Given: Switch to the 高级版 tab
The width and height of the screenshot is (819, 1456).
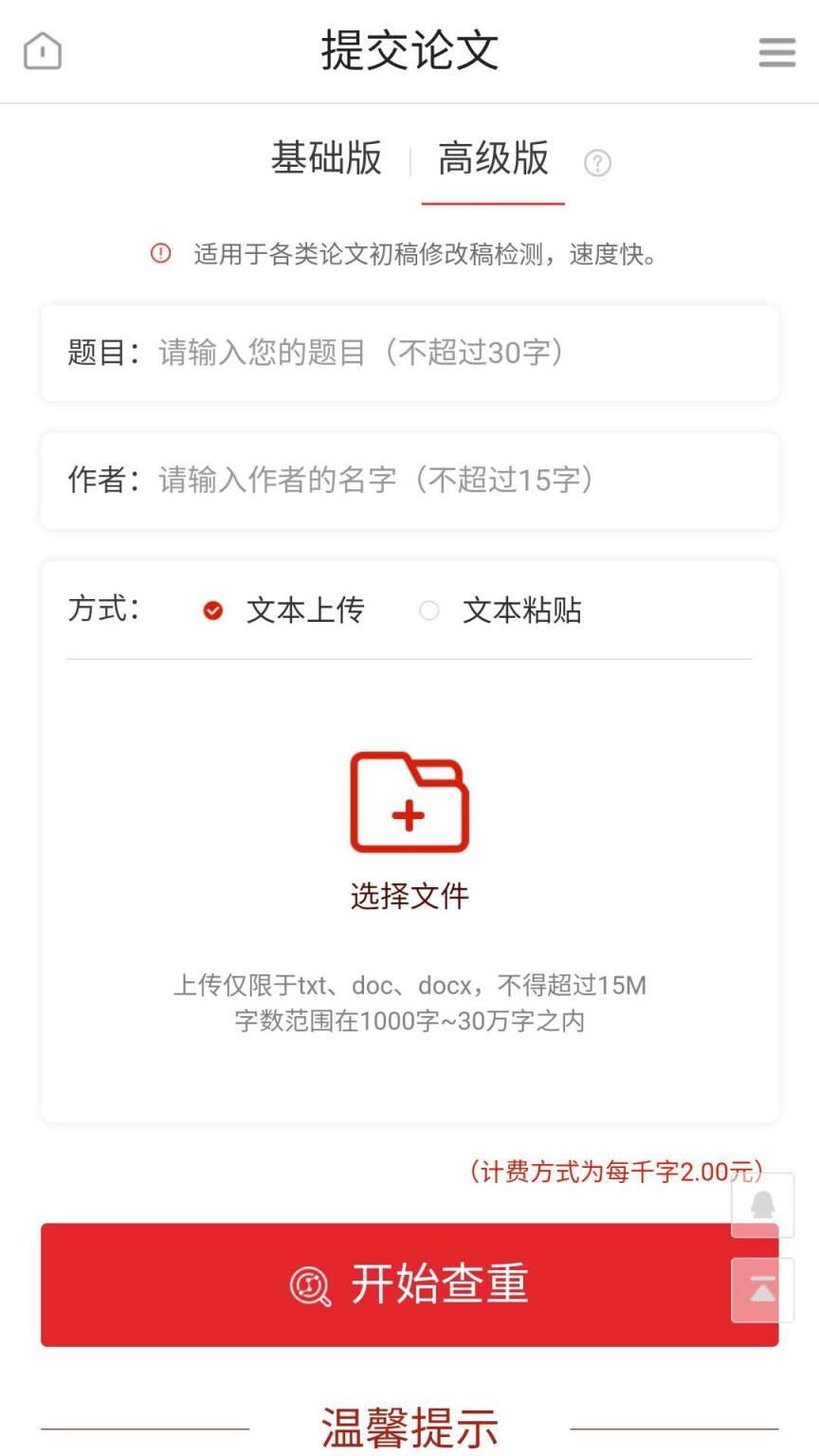Looking at the screenshot, I should point(492,159).
